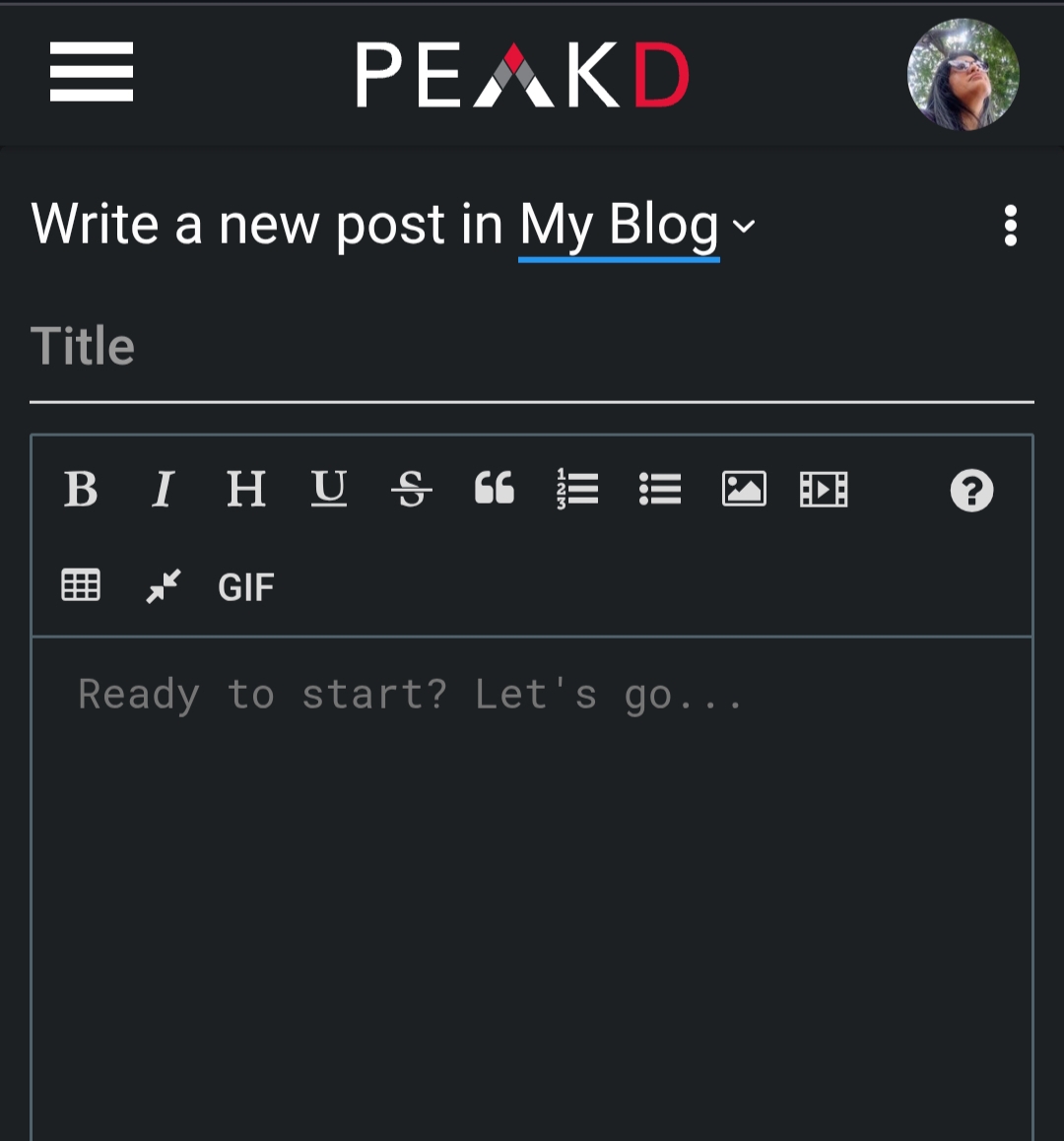Image resolution: width=1064 pixels, height=1141 pixels.
Task: Open the hamburger navigation menu
Action: pyautogui.click(x=92, y=72)
